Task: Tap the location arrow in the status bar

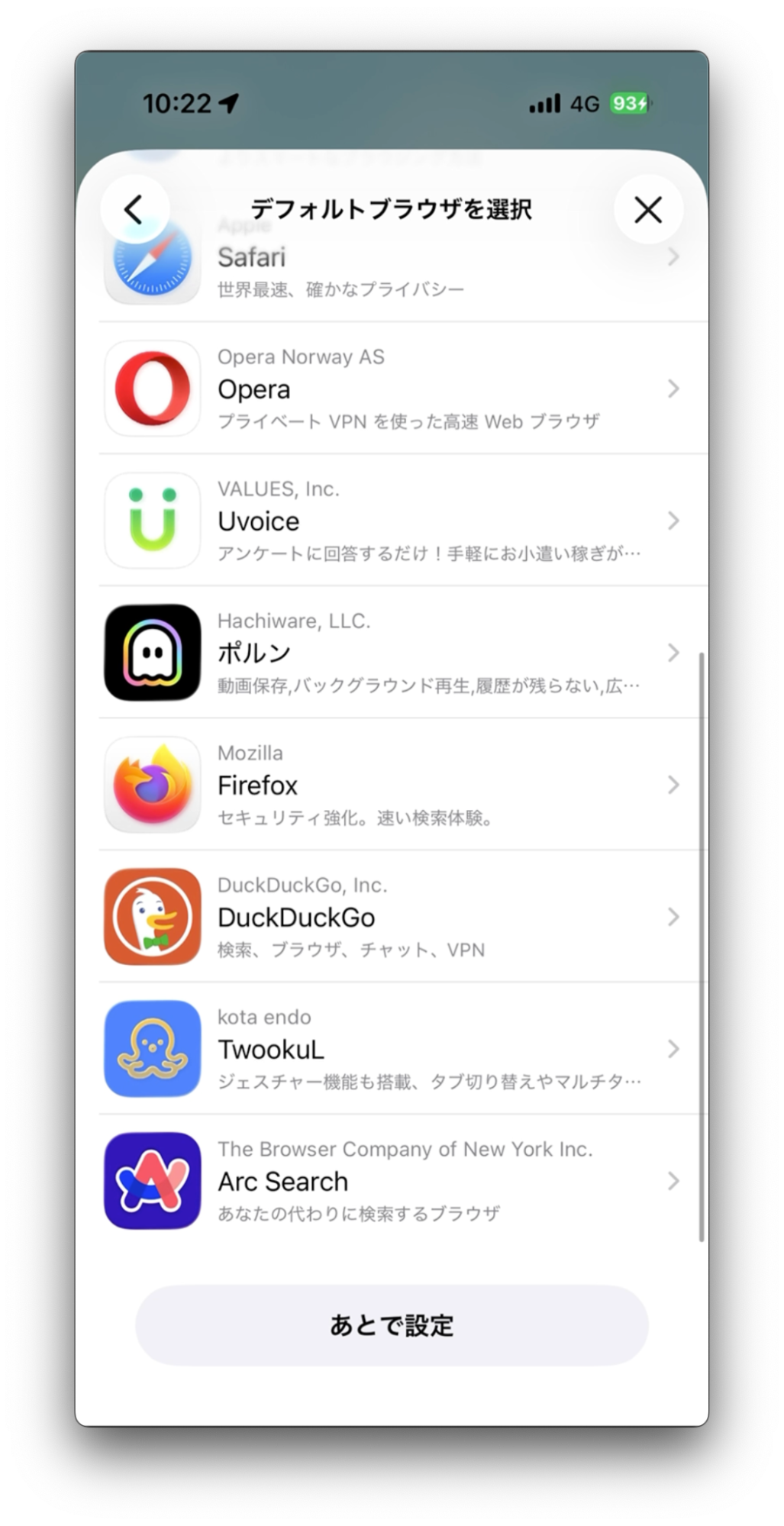Action: 227,102
